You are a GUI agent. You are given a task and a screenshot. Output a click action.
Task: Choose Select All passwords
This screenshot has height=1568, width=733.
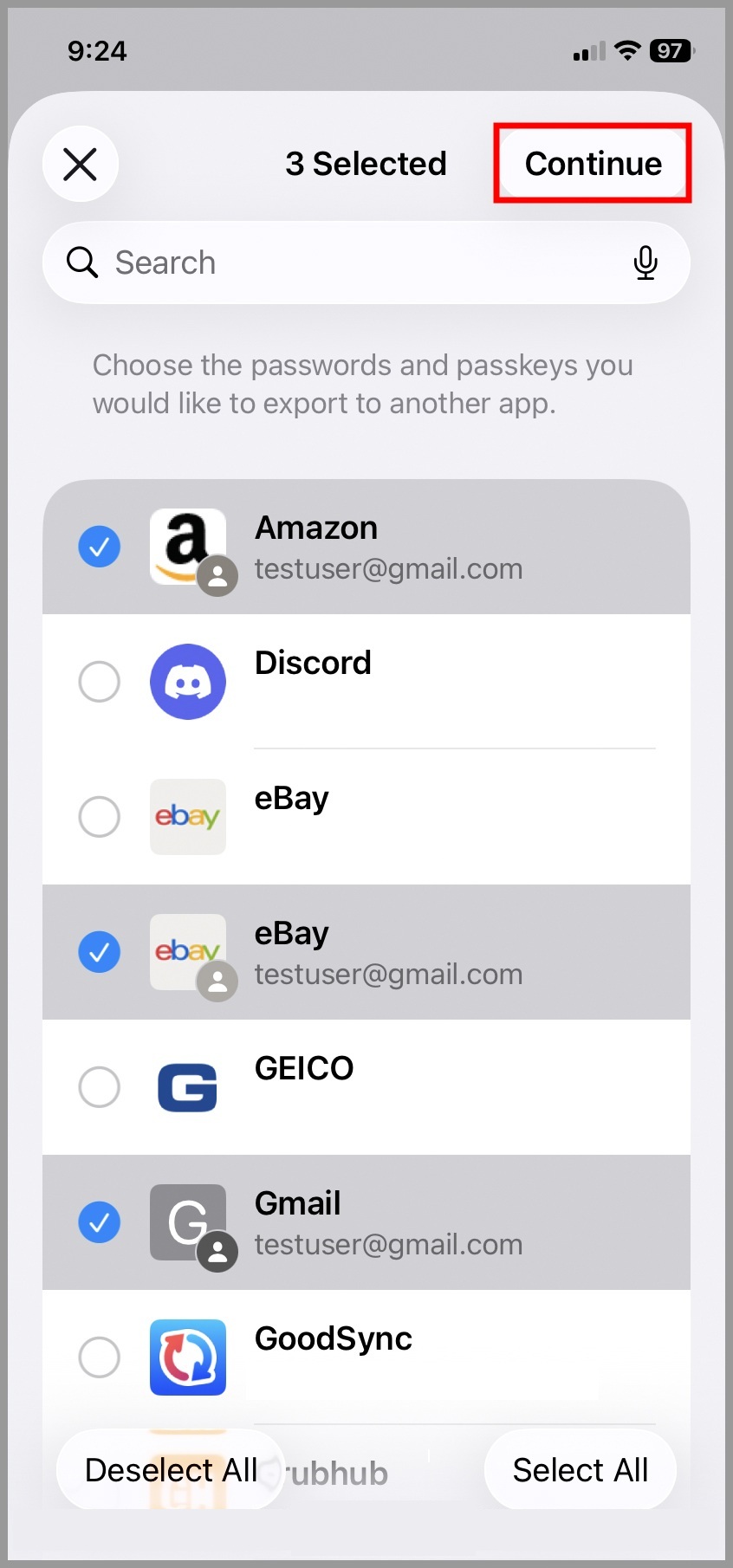[x=580, y=1470]
